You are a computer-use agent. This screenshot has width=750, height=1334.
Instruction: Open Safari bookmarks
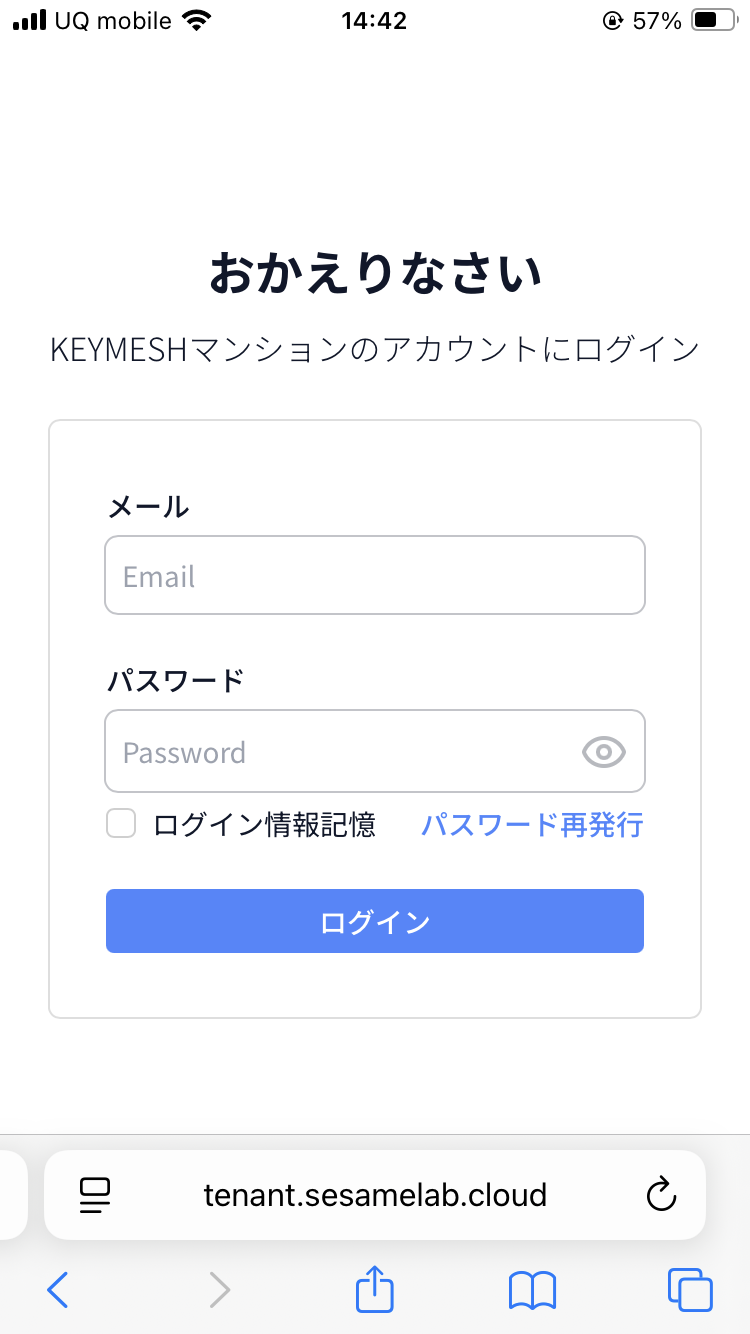tap(532, 1290)
